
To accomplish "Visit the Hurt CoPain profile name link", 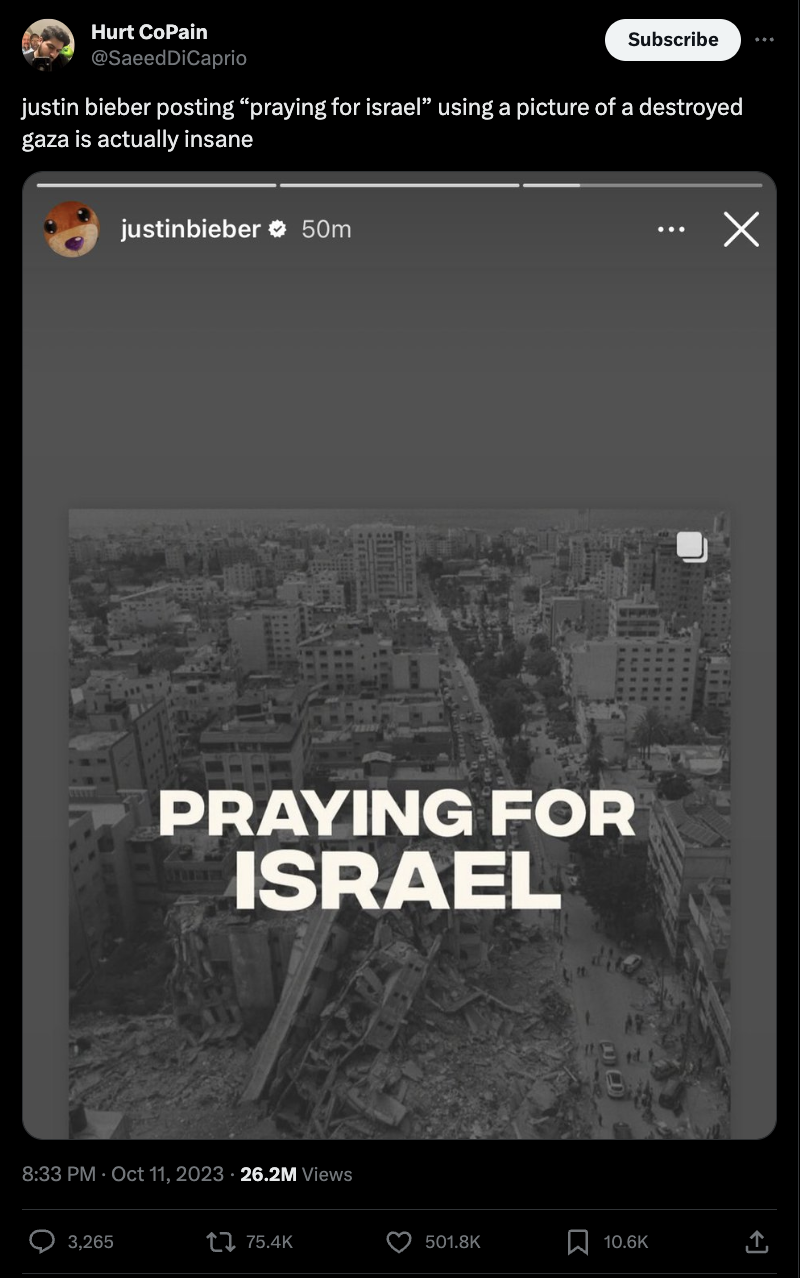I will pos(149,32).
